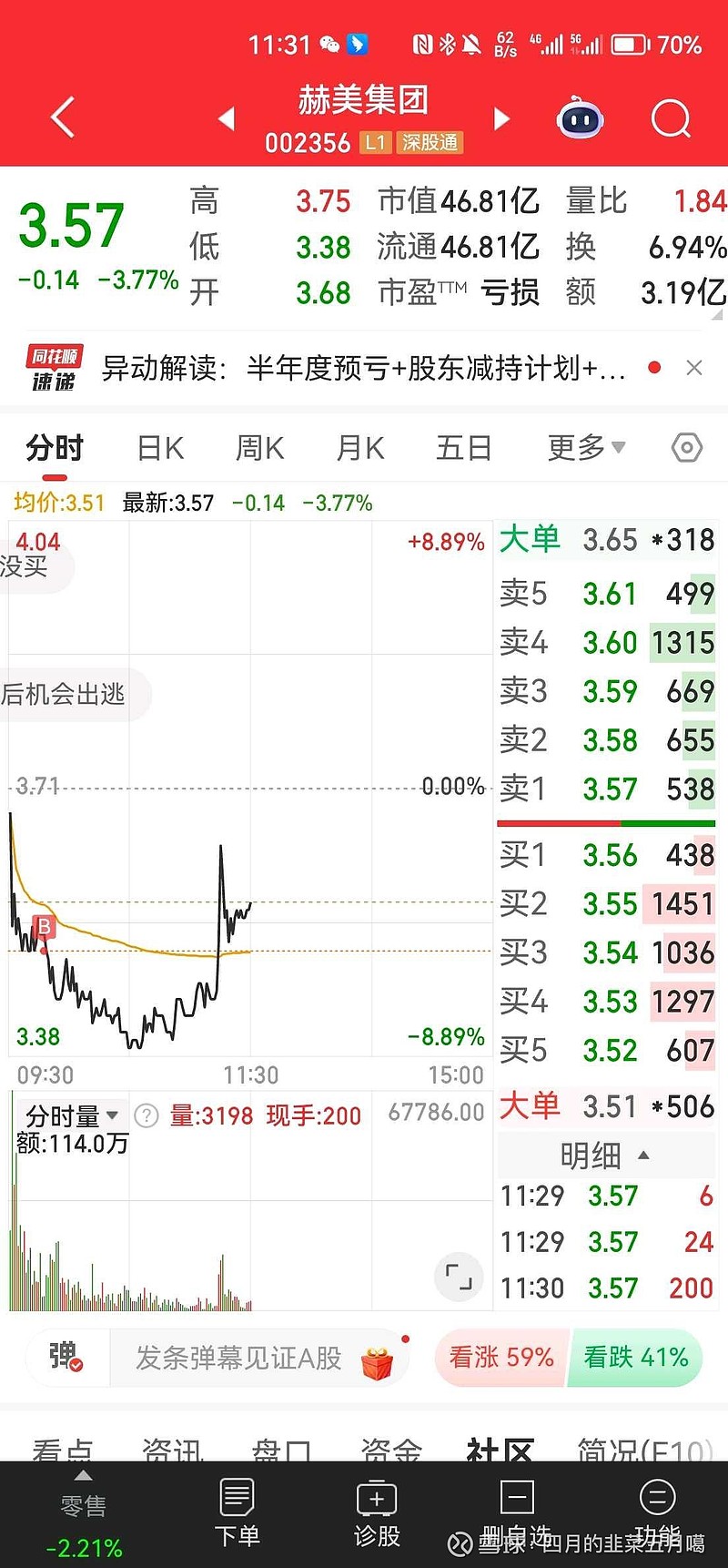The height and width of the screenshot is (1568, 728).
Task: Open the 分时量 indicator dropdown
Action: pos(72,1115)
